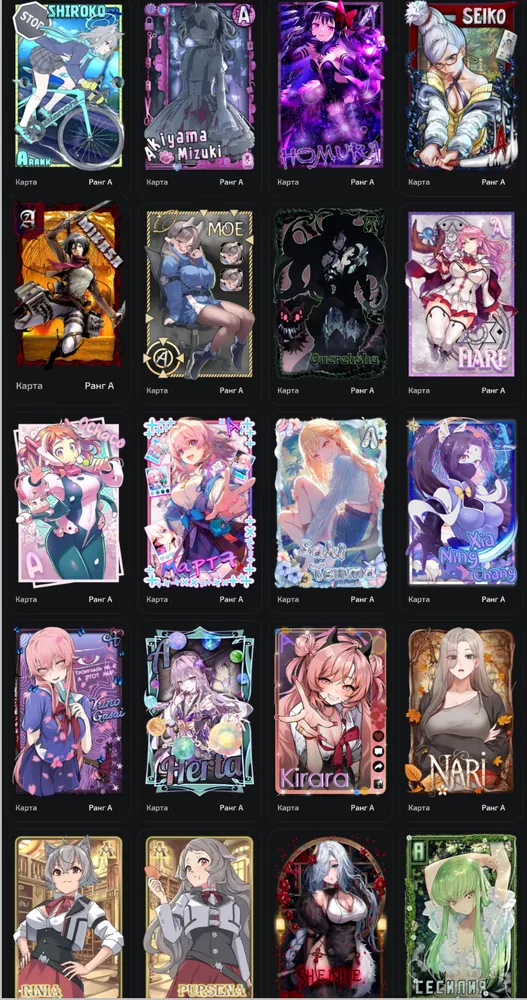Open the Сесилия card
This screenshot has height=1000, width=527.
pos(462,917)
